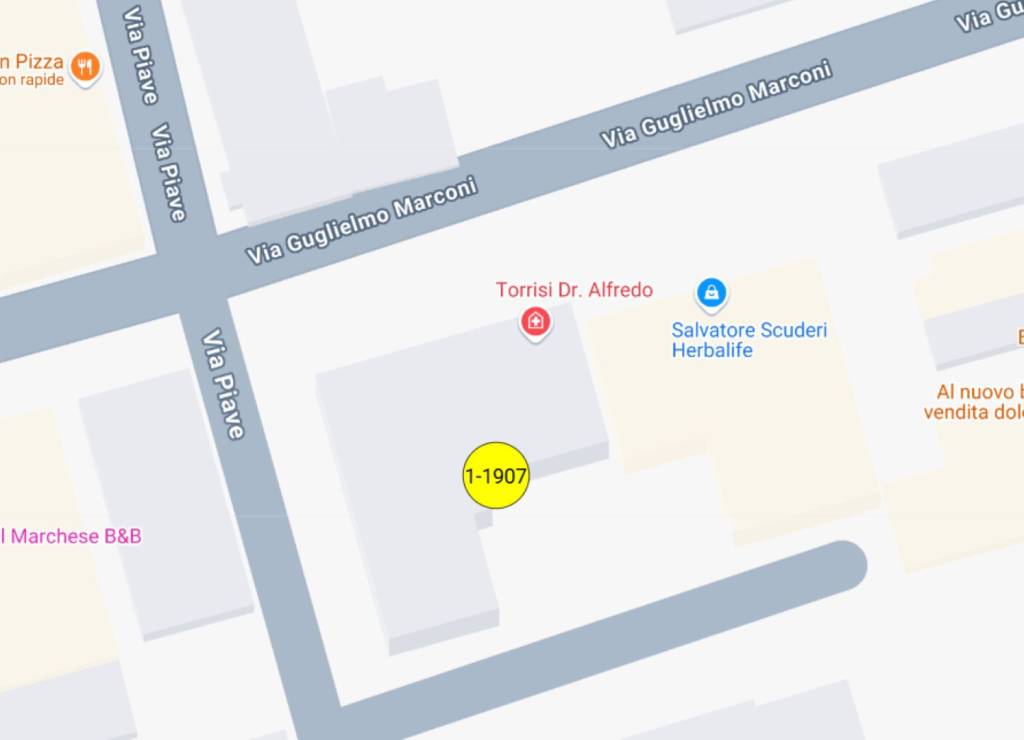Select the orange pizza restaurant pin
The image size is (1024, 740).
coord(86,67)
